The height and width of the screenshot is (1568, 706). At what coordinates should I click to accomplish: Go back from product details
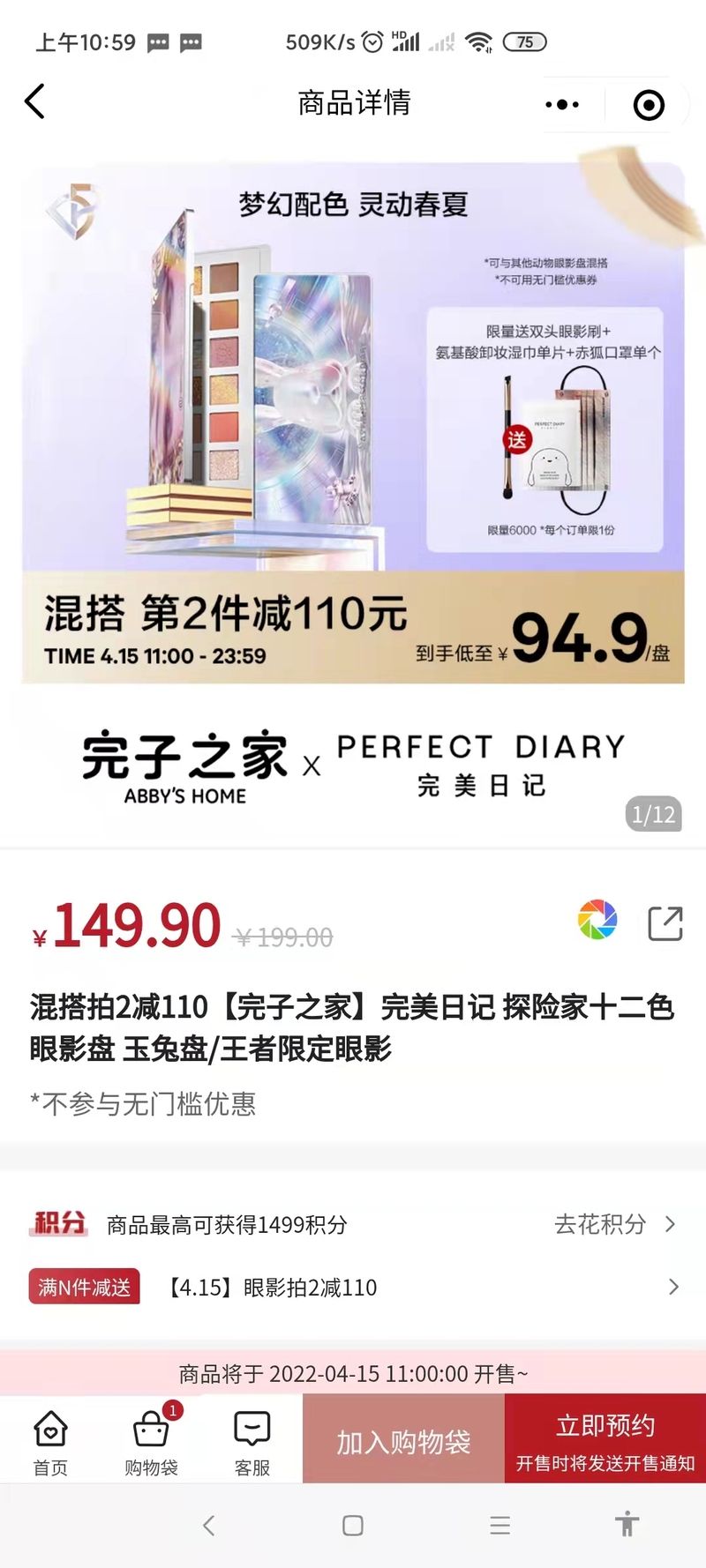coord(35,102)
